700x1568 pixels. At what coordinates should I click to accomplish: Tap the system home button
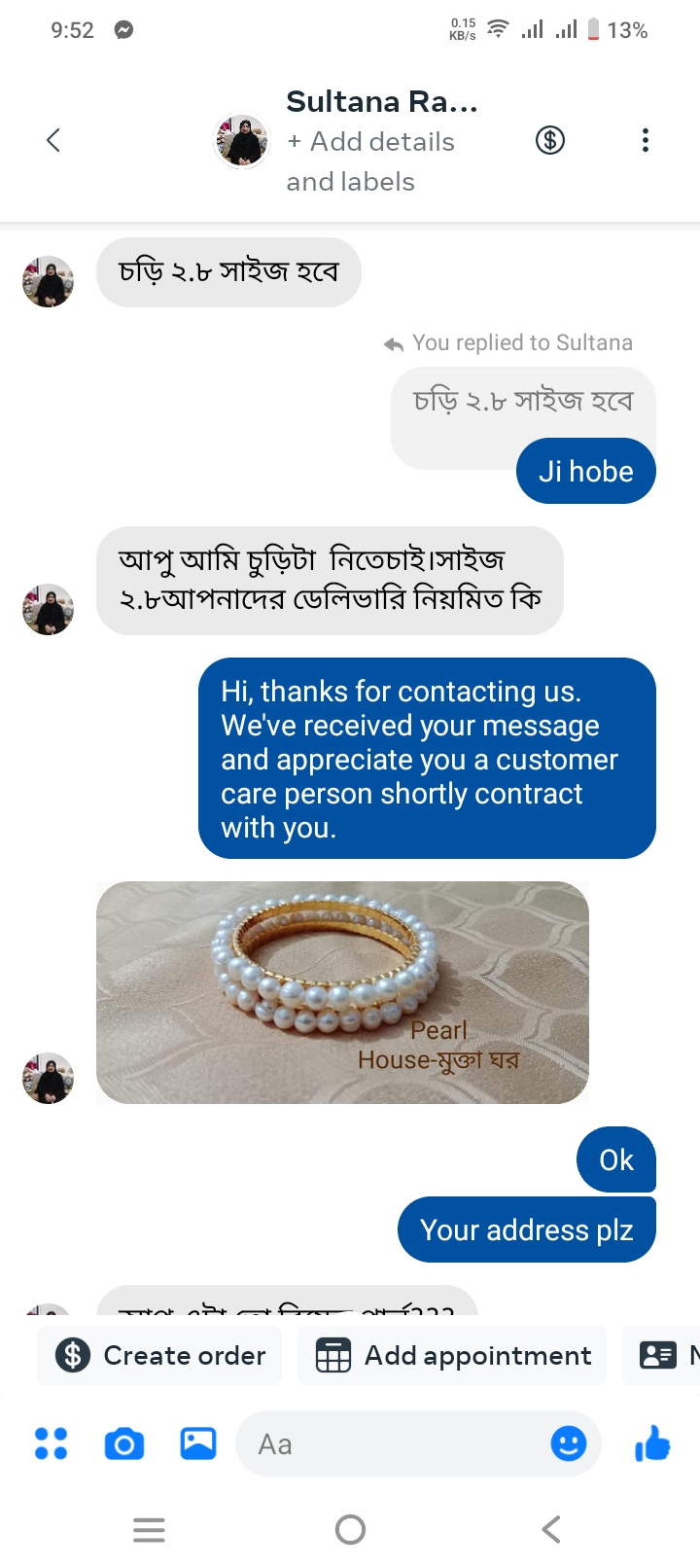[350, 1530]
